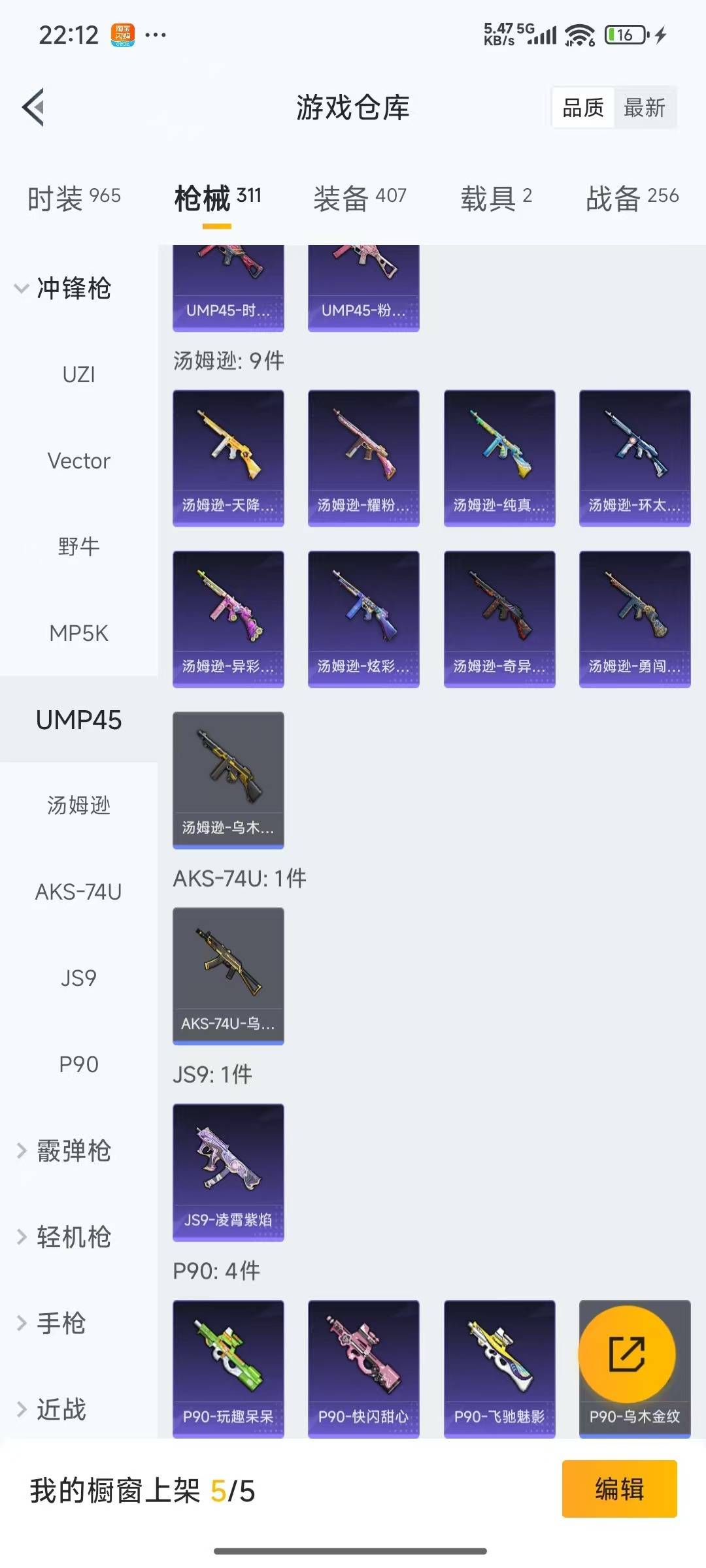Viewport: 706px width, 1568px height.
Task: Open the 装备 407 tab
Action: coord(360,198)
